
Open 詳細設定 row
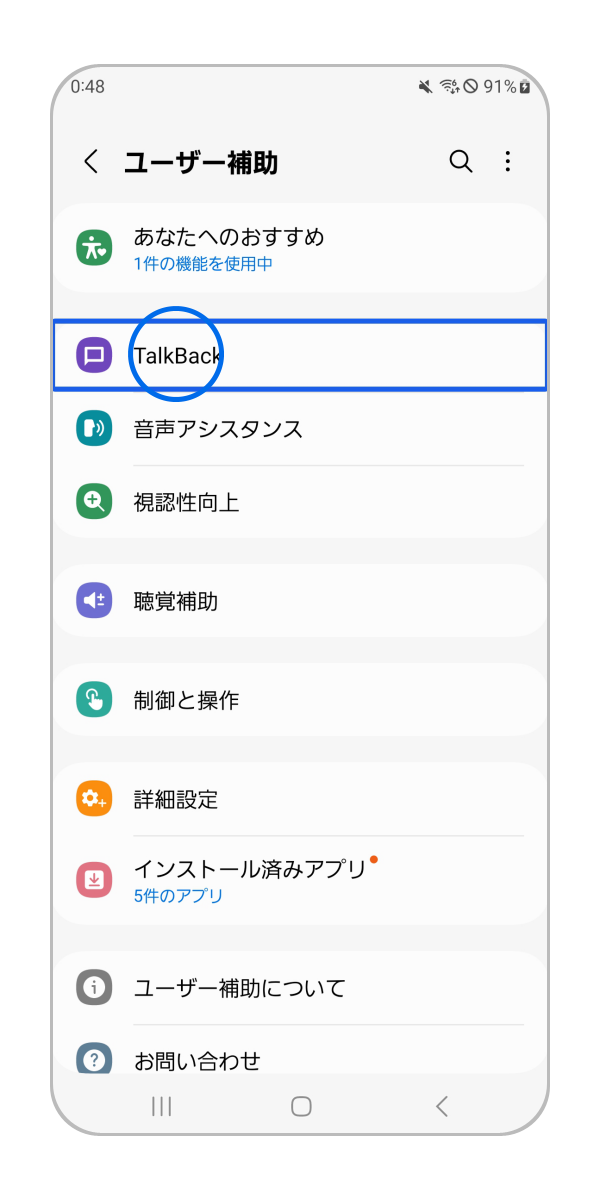click(x=300, y=799)
